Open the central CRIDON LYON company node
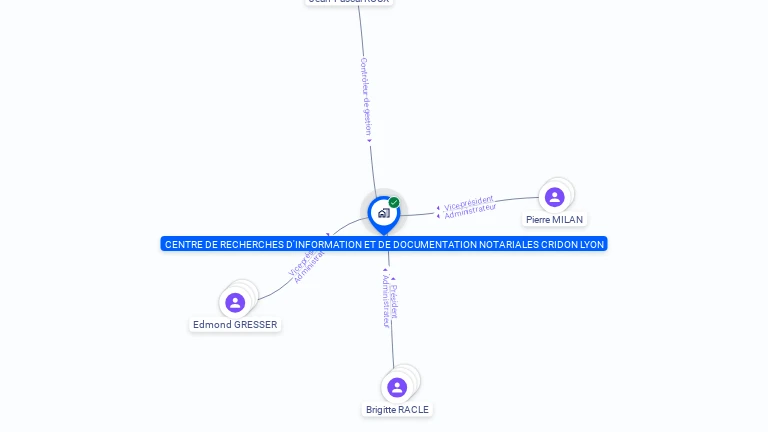The width and height of the screenshot is (768, 432). coord(383,213)
